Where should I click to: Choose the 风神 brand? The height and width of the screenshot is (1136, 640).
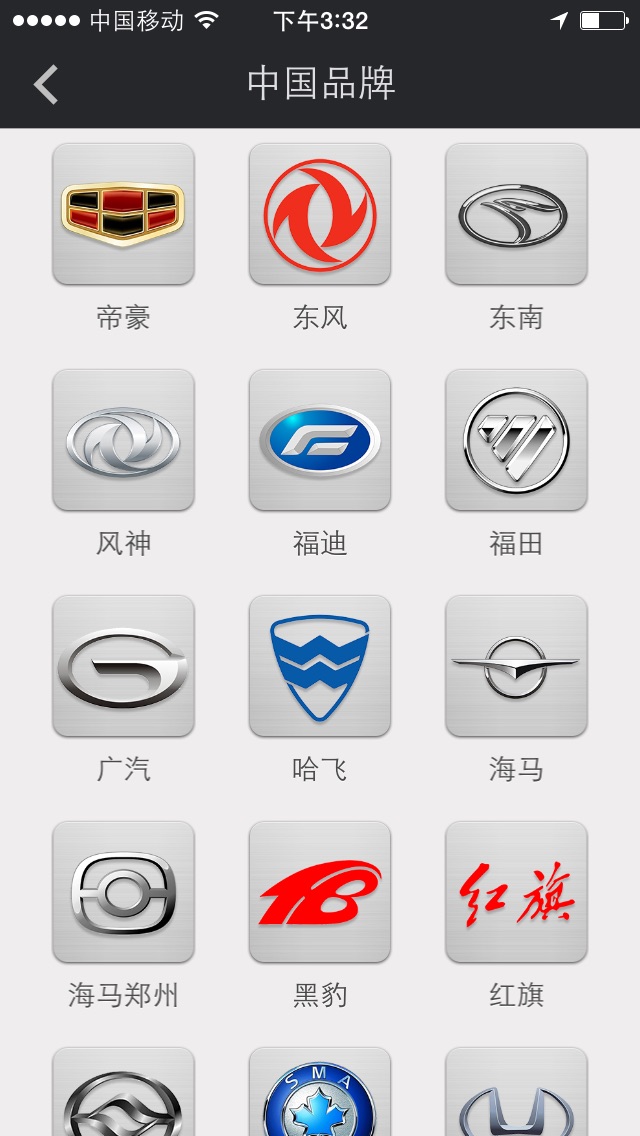[x=123, y=440]
